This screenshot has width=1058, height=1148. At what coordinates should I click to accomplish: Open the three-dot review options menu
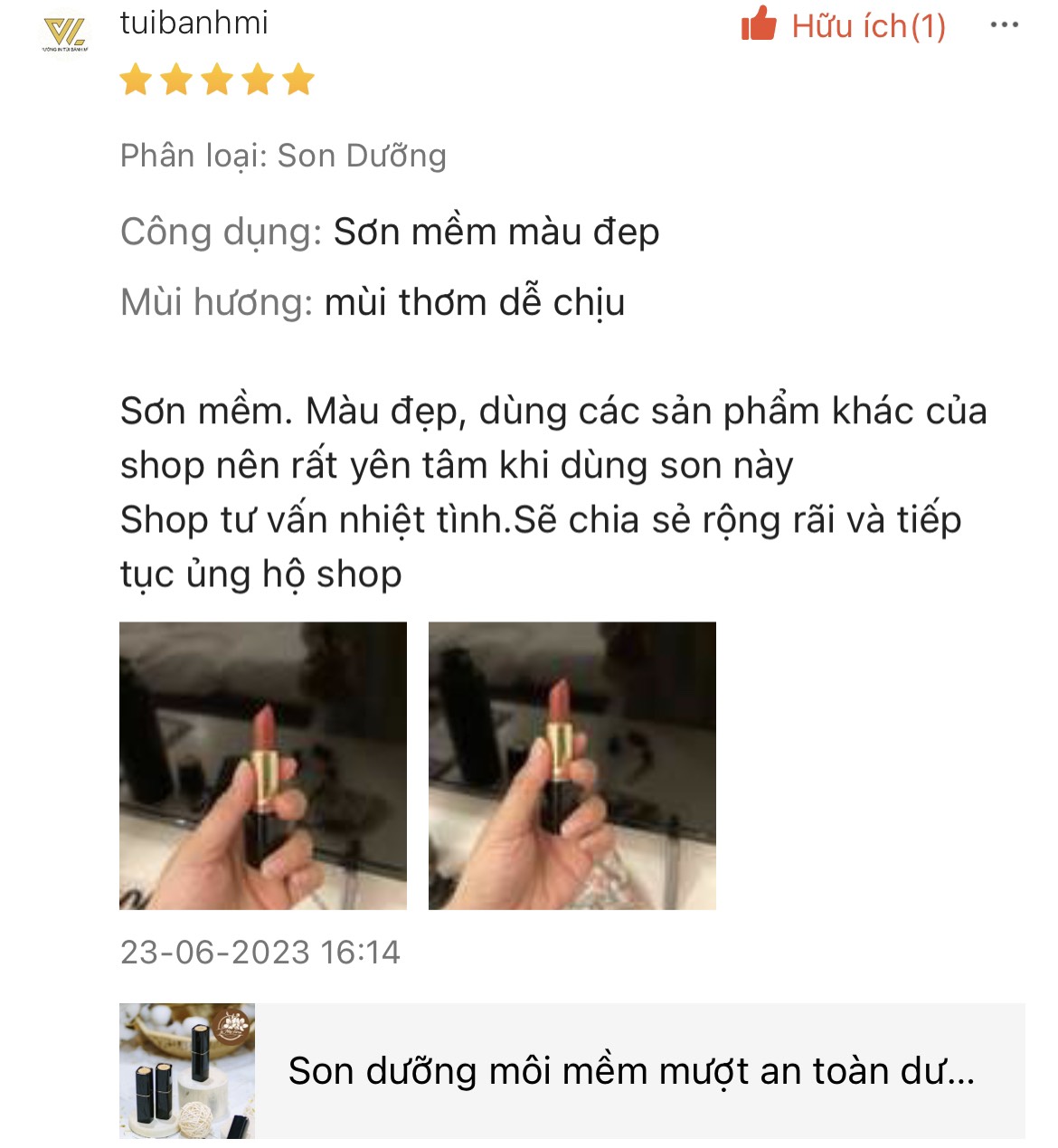[x=1004, y=25]
